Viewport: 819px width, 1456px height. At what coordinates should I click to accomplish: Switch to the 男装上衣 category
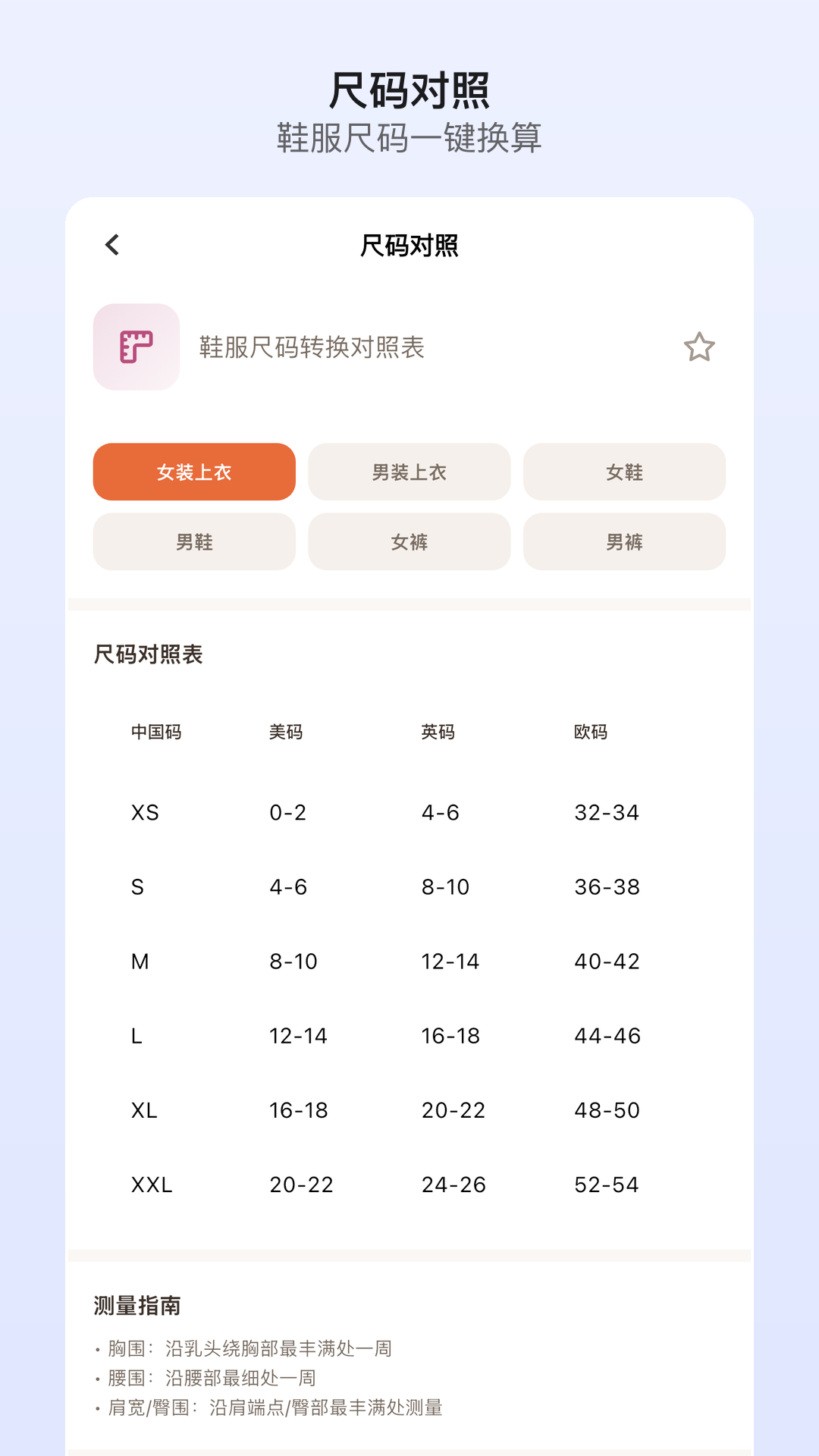tap(409, 472)
